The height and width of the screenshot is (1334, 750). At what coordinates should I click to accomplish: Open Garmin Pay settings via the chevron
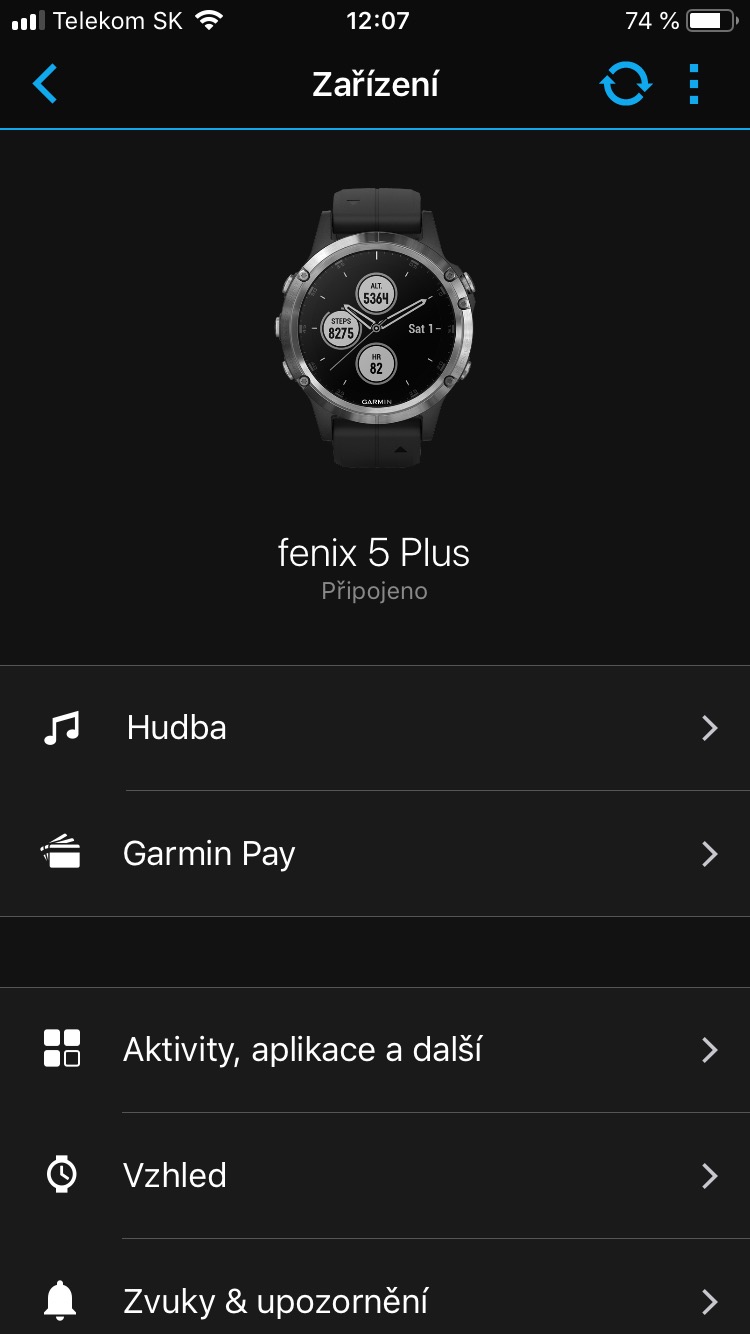pyautogui.click(x=710, y=853)
